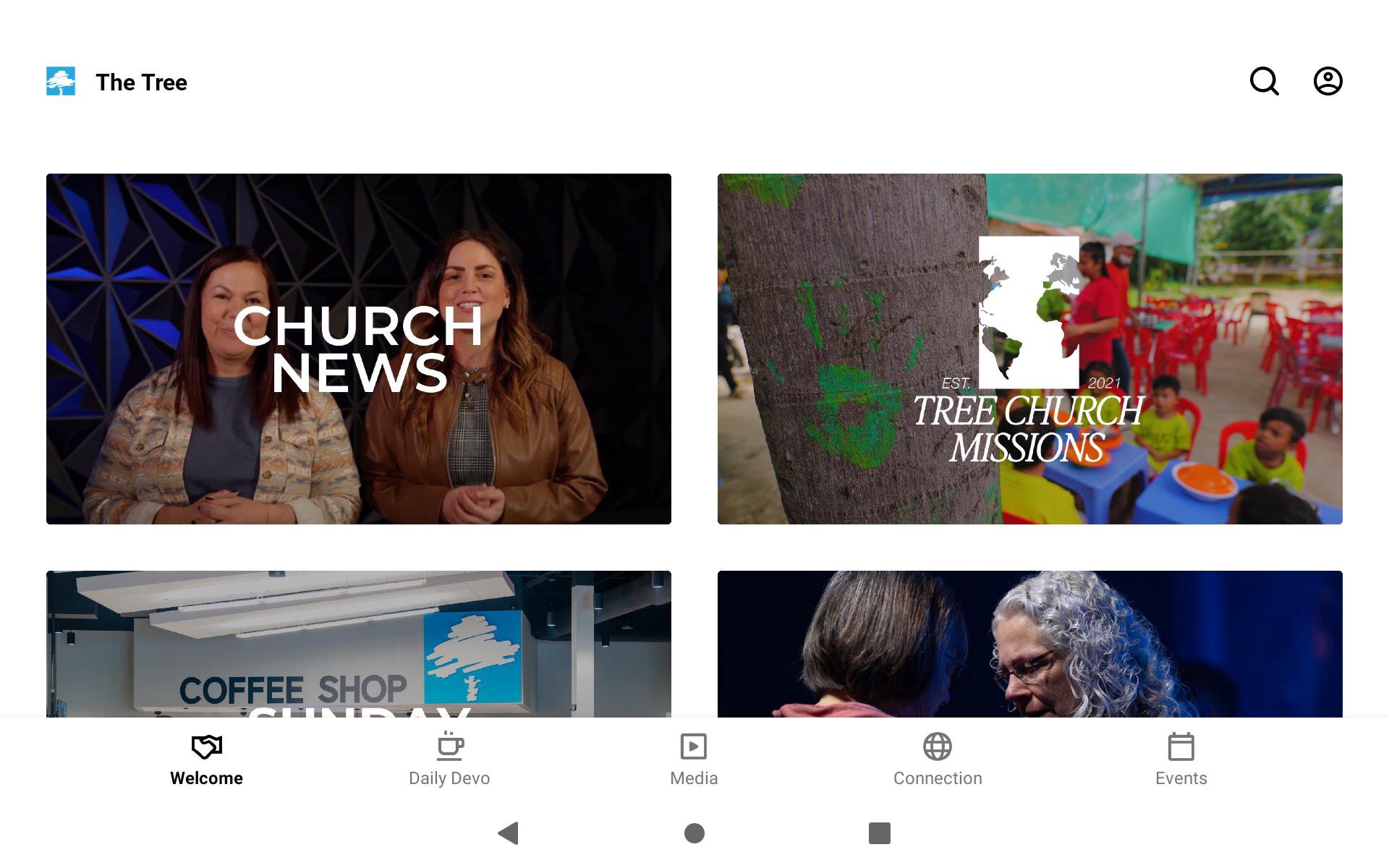Viewport: 1389px width, 868px height.
Task: Switch to the Media tab
Action: 694,759
